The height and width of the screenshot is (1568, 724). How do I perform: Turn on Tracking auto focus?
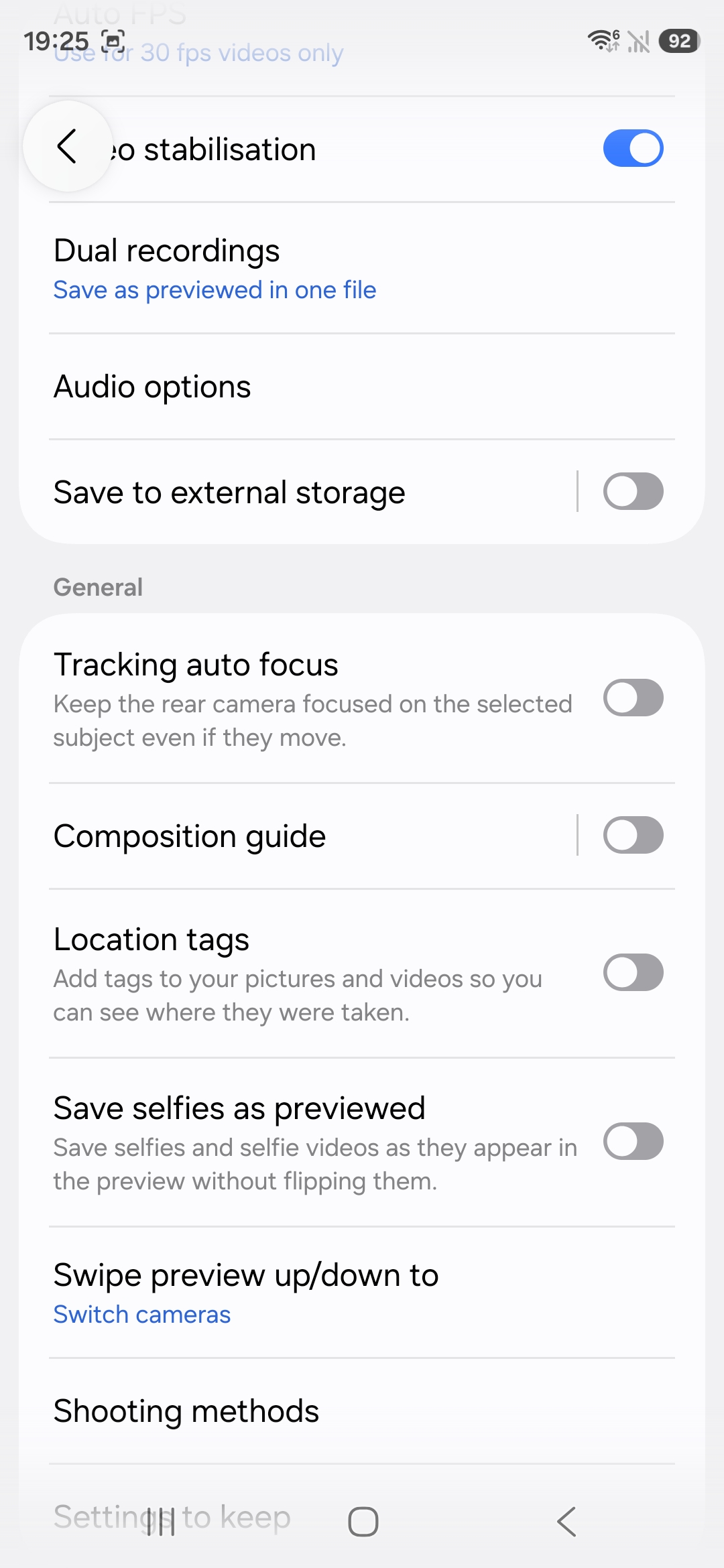tap(633, 698)
